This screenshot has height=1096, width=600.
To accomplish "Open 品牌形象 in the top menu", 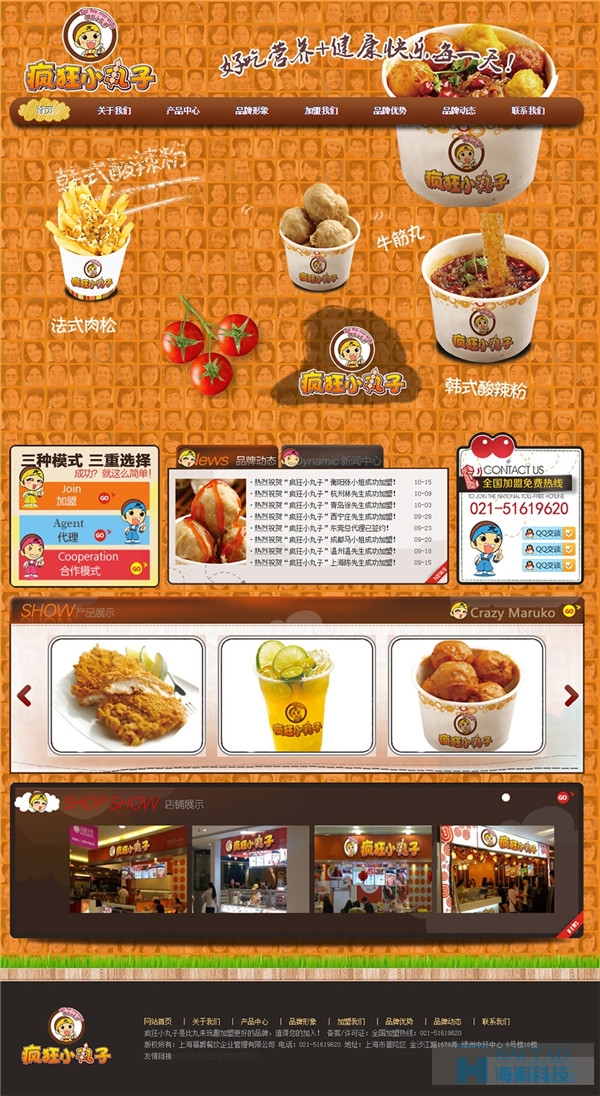I will (251, 111).
